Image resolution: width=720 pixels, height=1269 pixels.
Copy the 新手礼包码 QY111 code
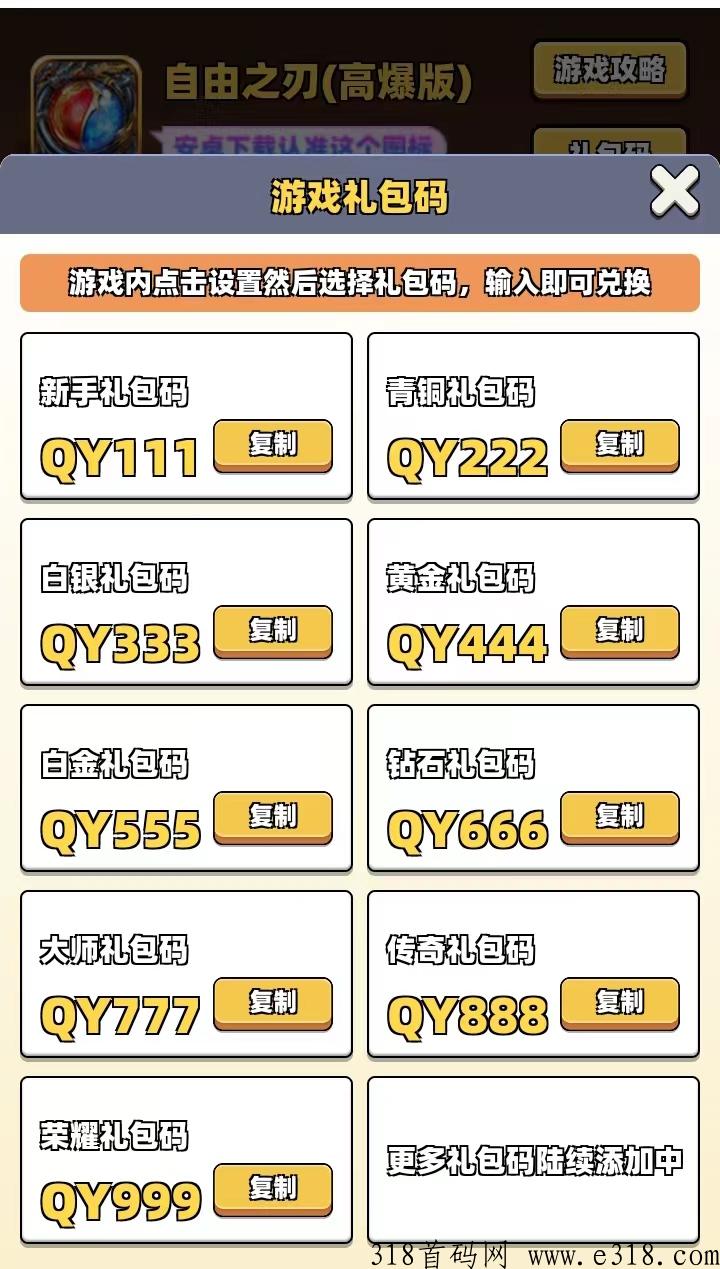tap(273, 444)
